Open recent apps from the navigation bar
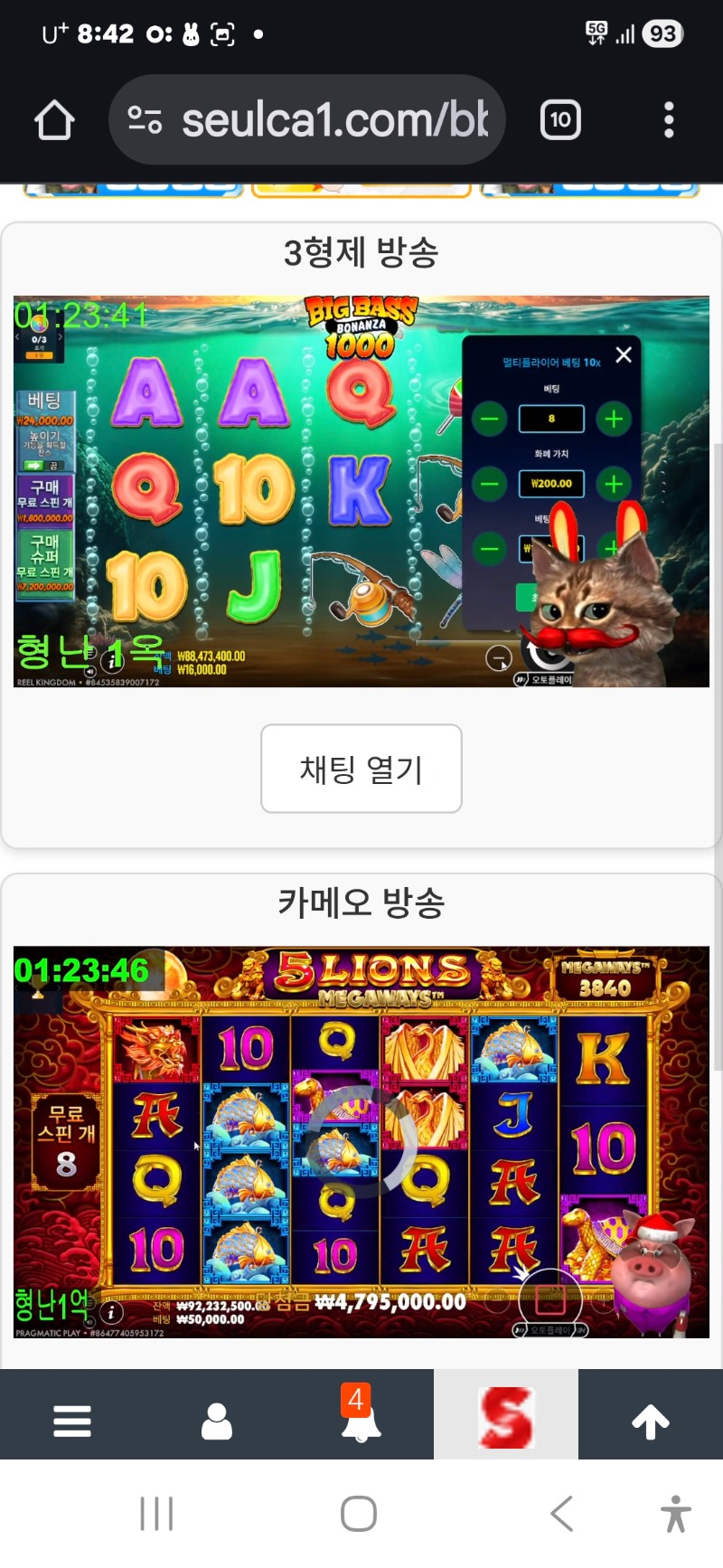723x1568 pixels. [156, 1514]
